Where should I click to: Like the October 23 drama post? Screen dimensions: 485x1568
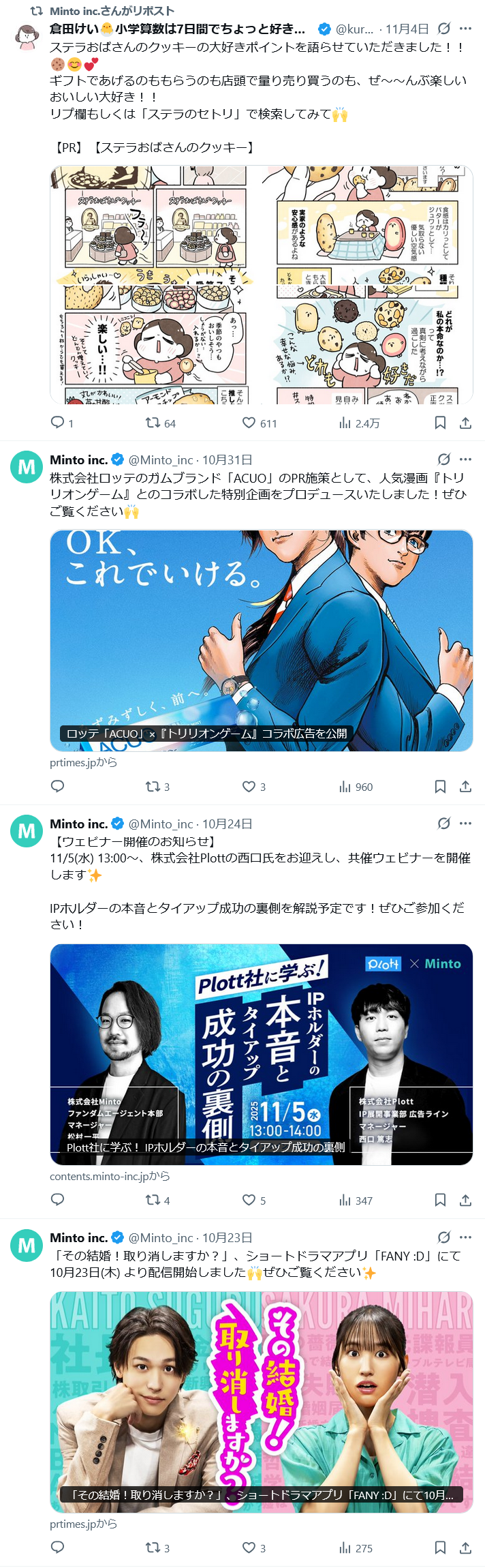click(249, 1548)
